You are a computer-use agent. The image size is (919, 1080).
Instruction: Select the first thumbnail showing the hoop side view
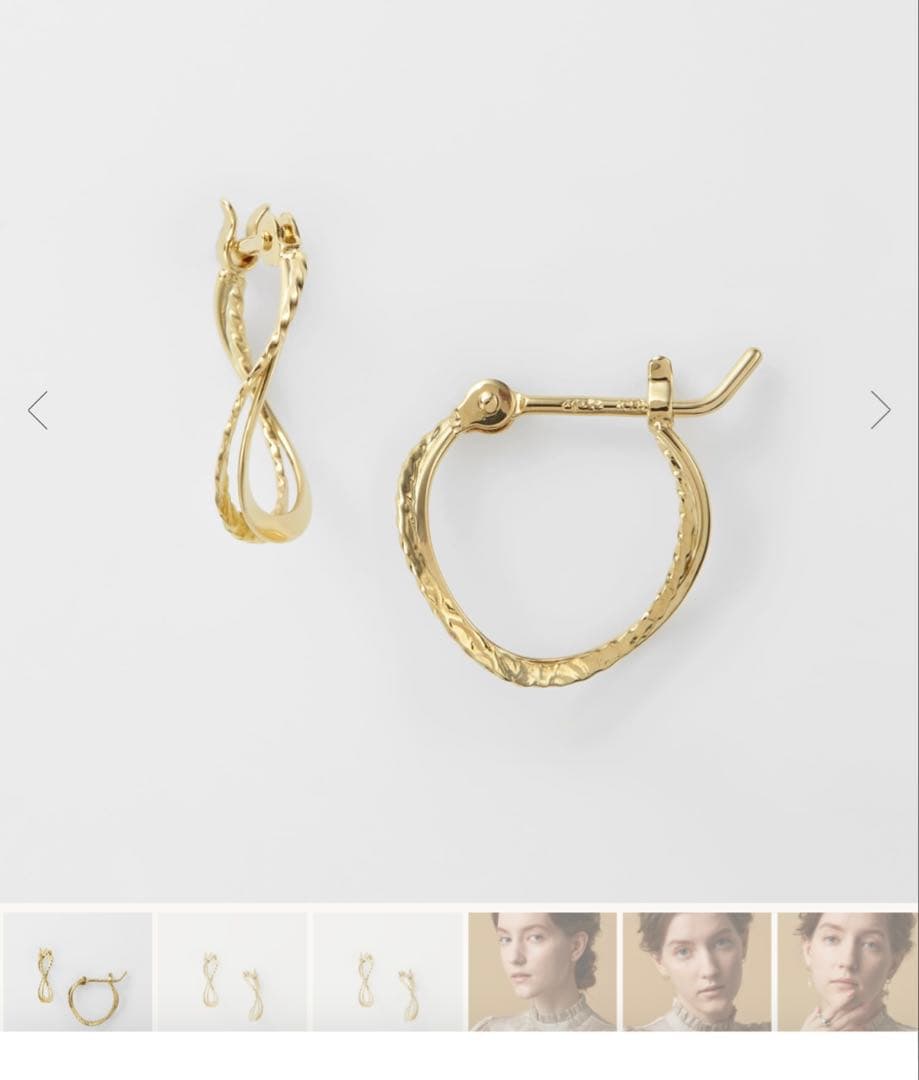point(77,971)
